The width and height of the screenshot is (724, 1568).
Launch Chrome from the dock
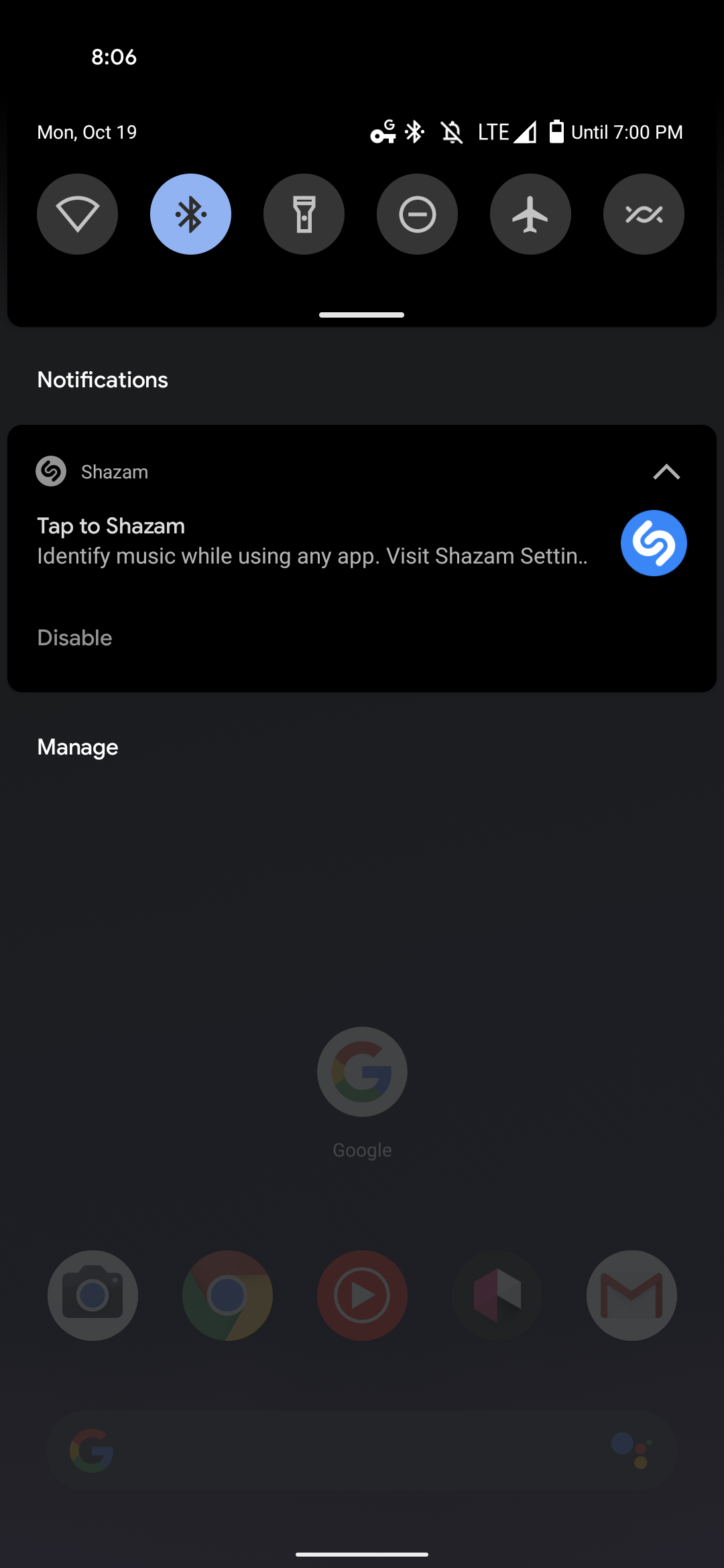[x=227, y=1296]
